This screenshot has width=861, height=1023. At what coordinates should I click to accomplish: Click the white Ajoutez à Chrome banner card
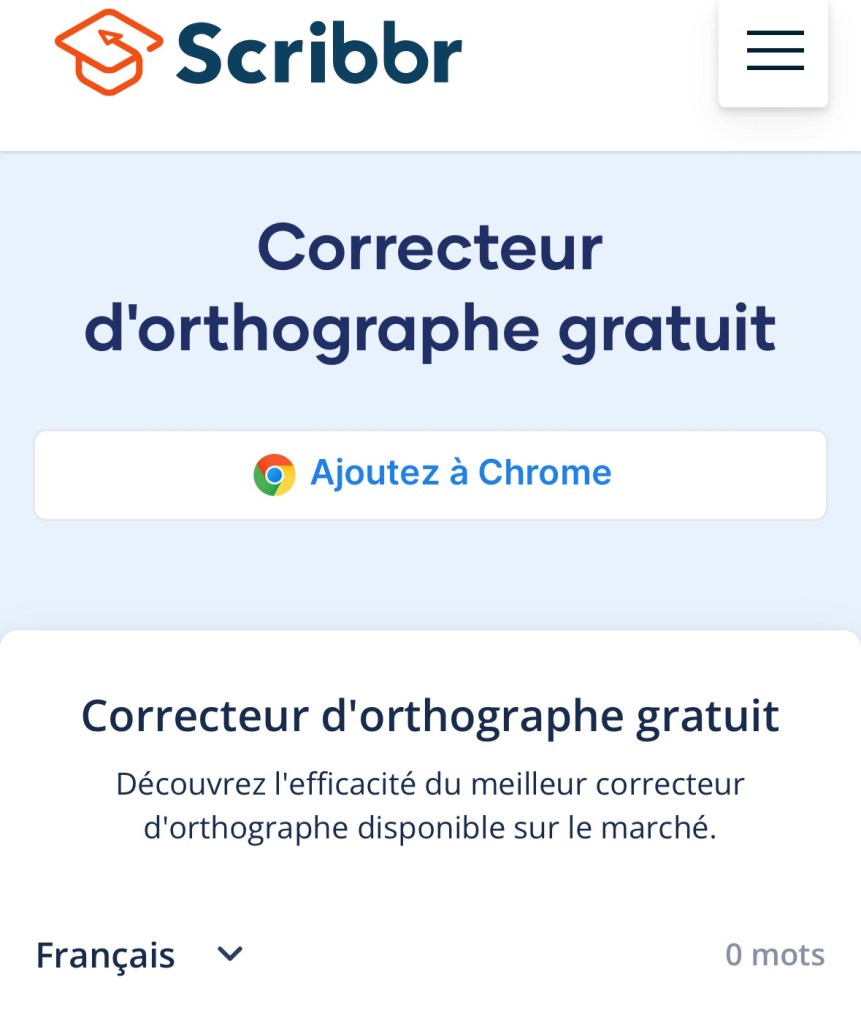coord(430,473)
